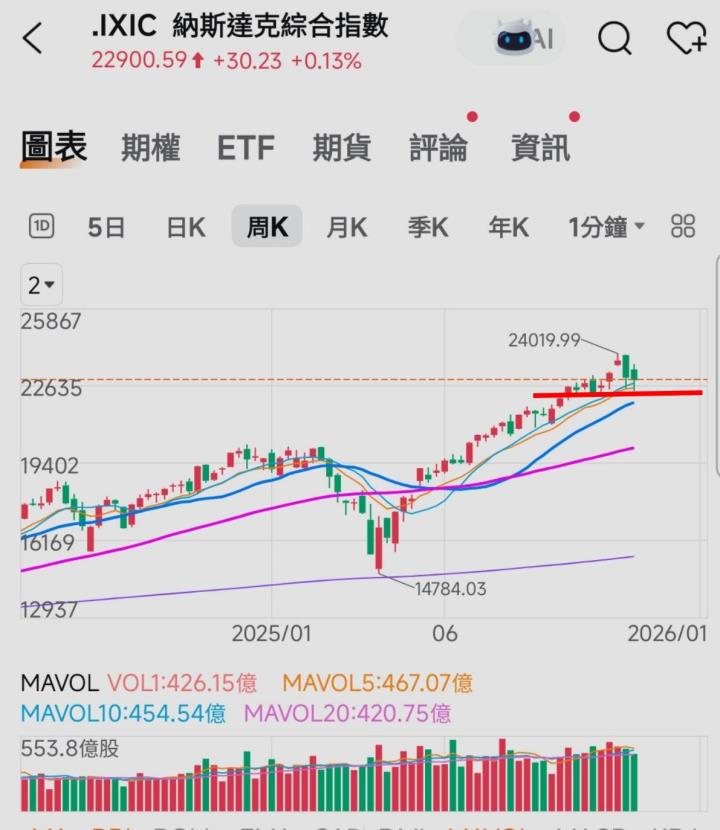Switch chart to 日K

186,228
